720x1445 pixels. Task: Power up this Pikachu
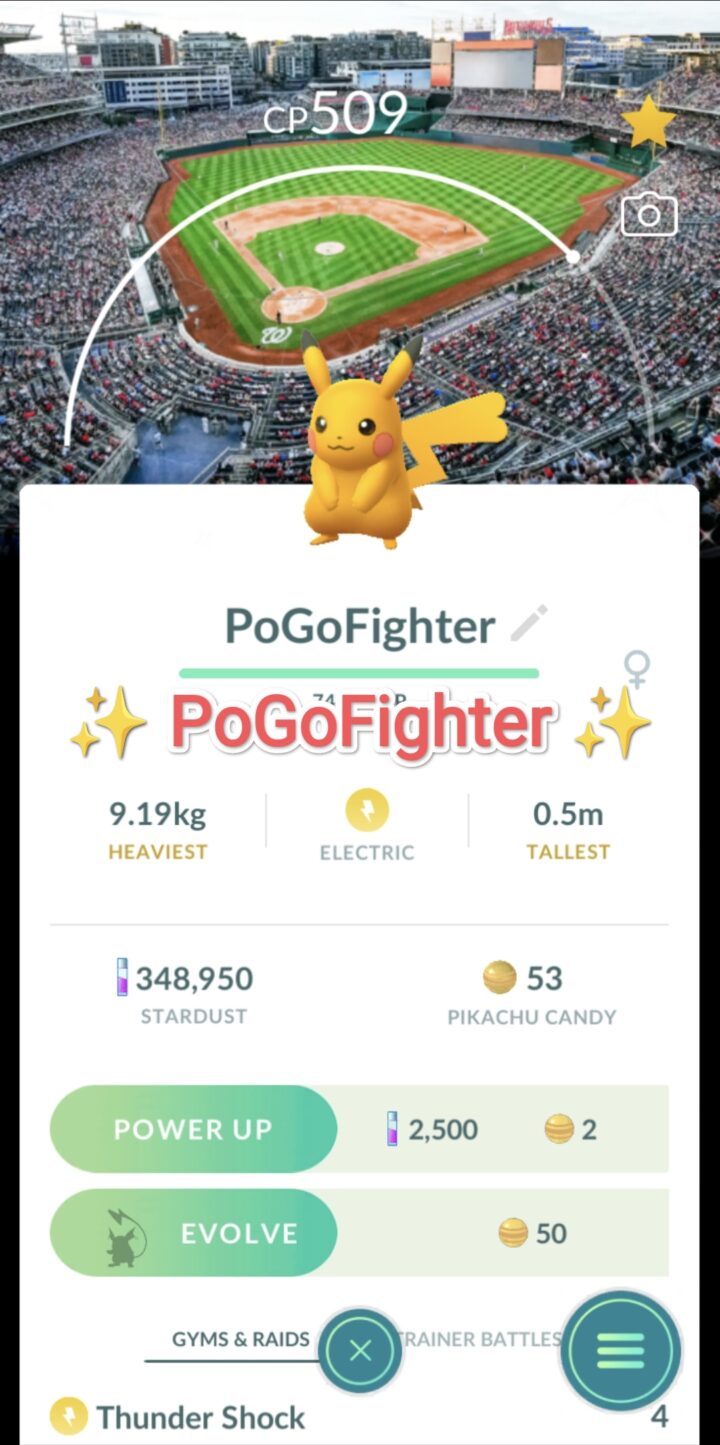tap(194, 1129)
